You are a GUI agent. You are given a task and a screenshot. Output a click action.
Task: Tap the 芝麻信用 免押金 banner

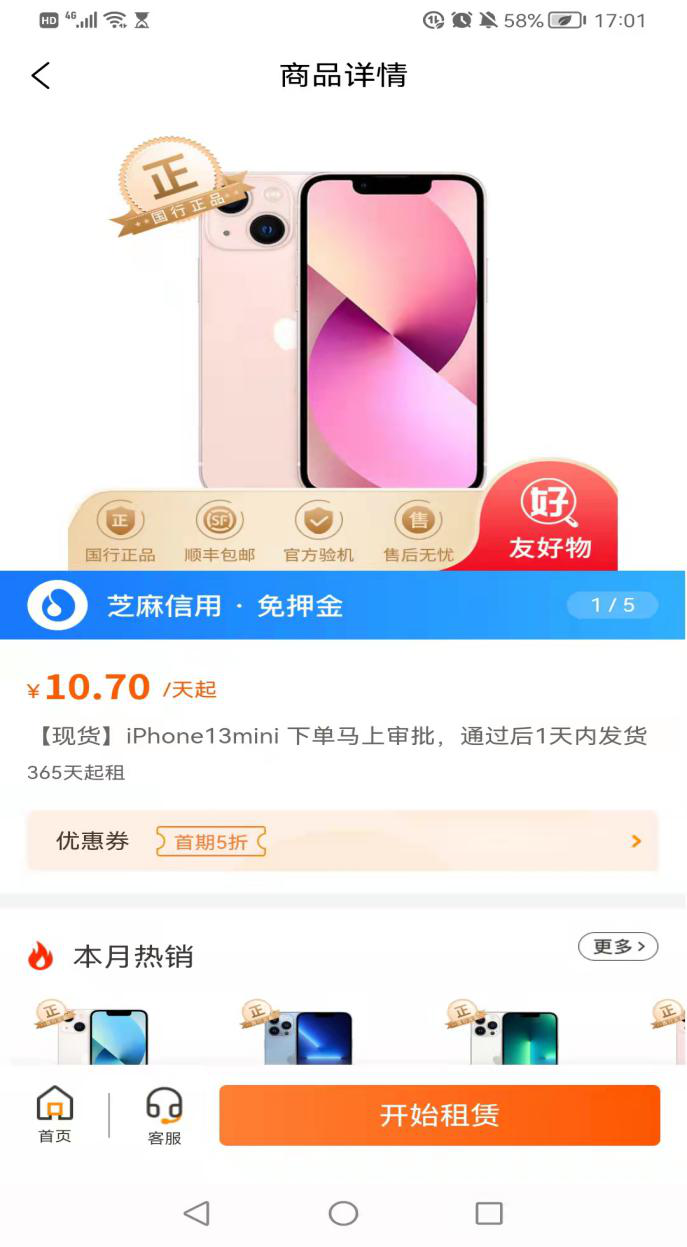342,606
